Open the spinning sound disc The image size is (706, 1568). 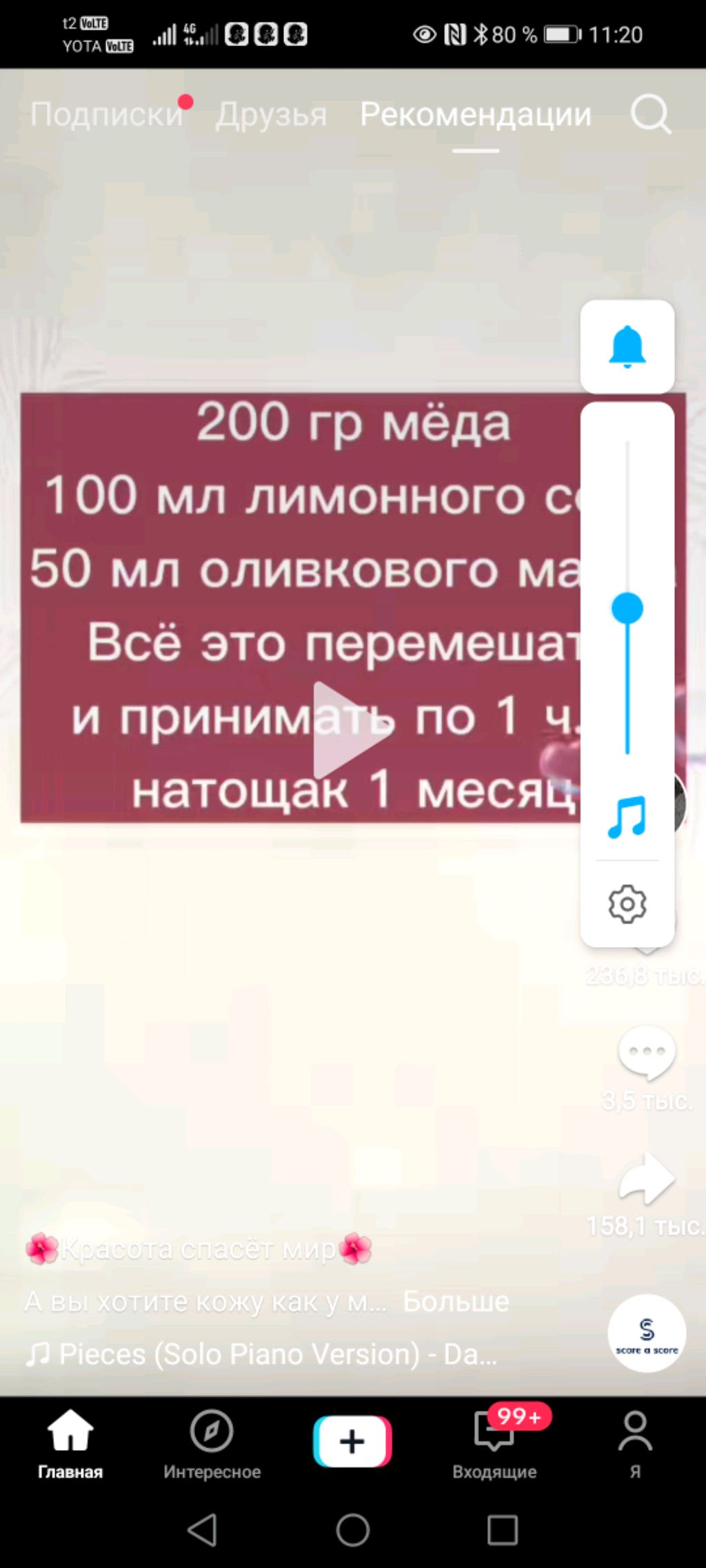[x=646, y=1333]
